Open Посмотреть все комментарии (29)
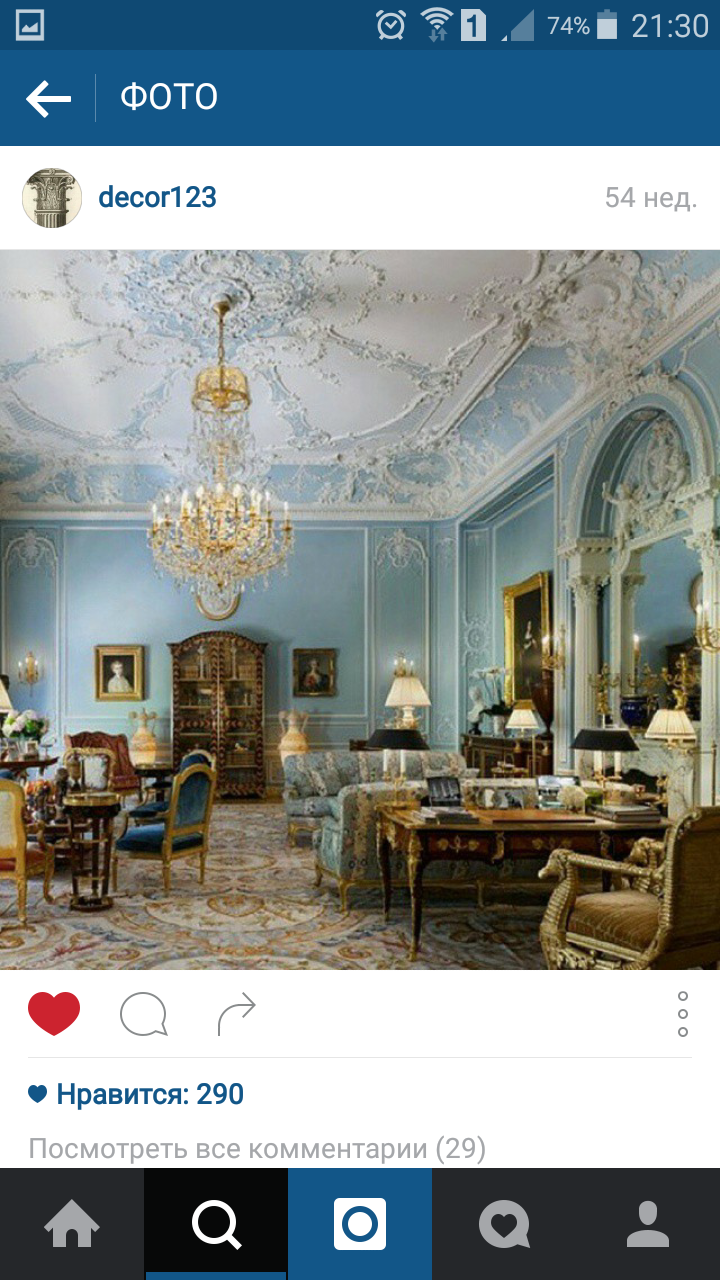720x1280 pixels. pyautogui.click(x=257, y=1149)
